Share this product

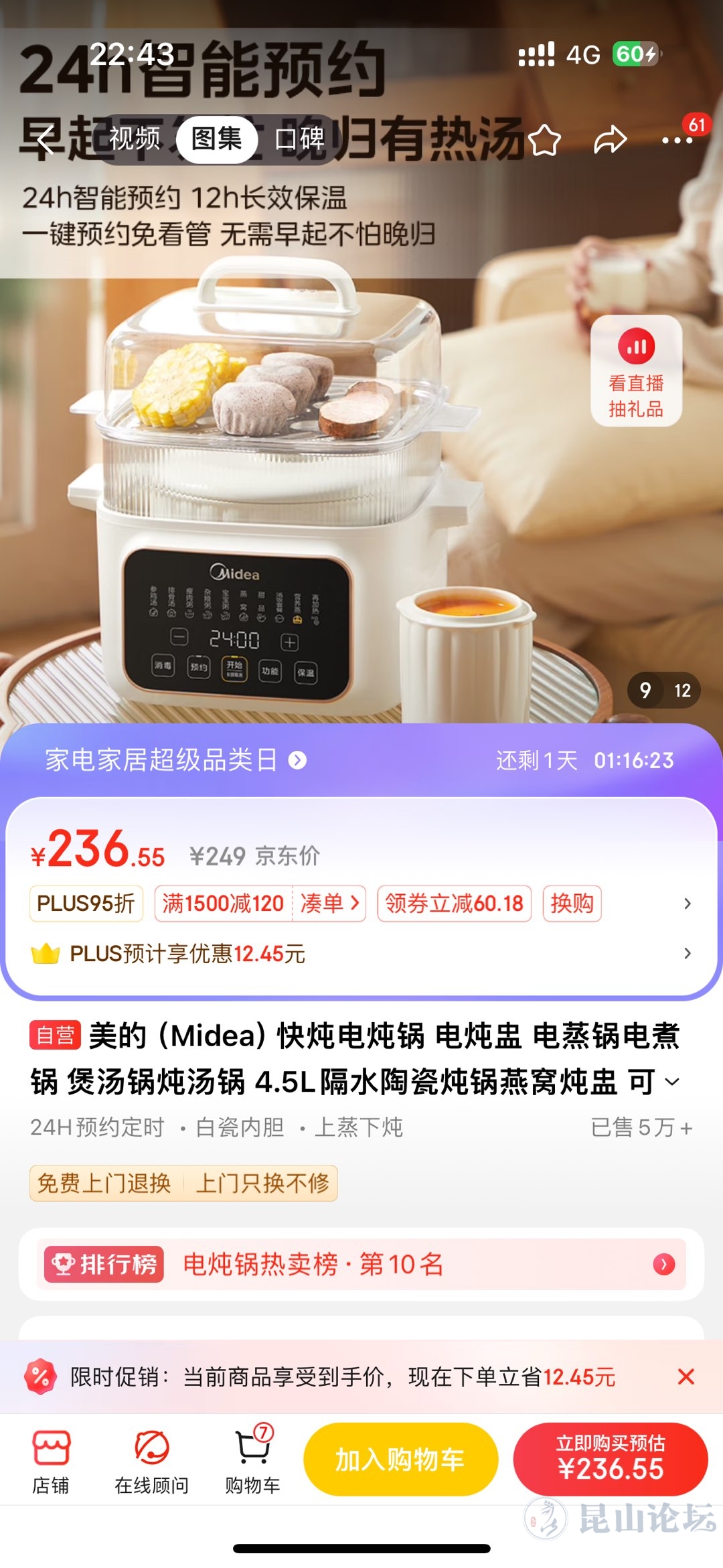point(610,140)
